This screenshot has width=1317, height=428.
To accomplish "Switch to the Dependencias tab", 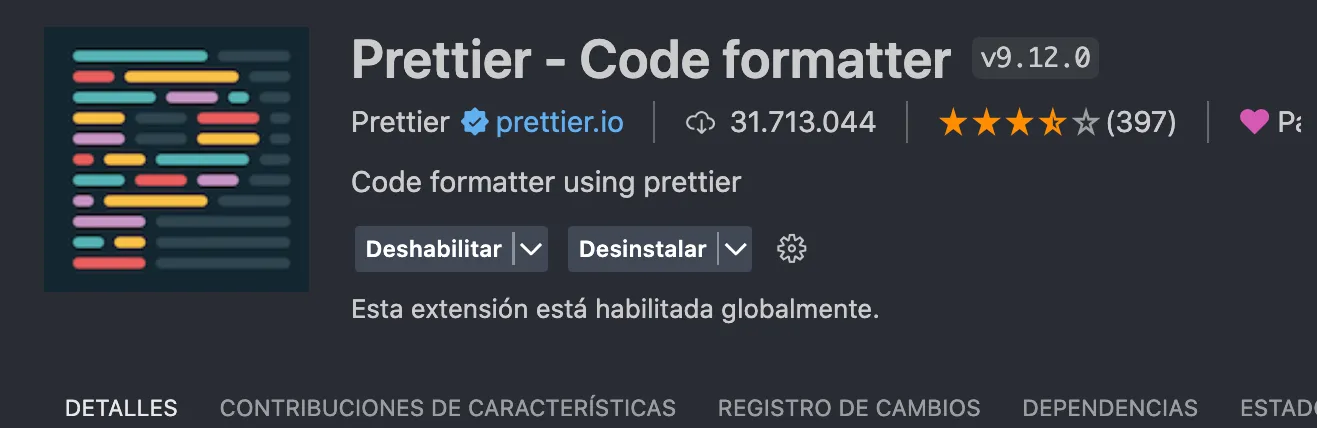I will click(x=1109, y=408).
